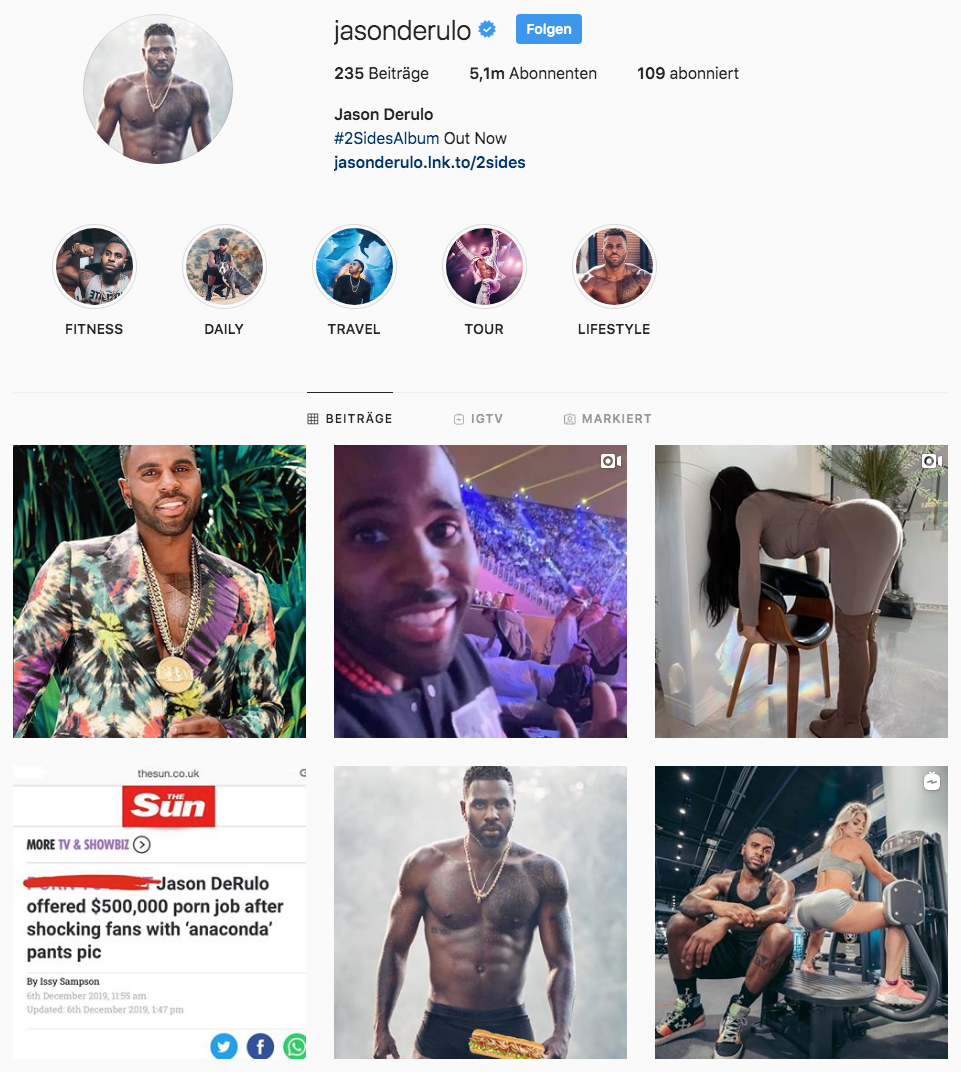This screenshot has width=961, height=1072.
Task: Open the #2SidesAlbum hashtag link
Action: (386, 138)
